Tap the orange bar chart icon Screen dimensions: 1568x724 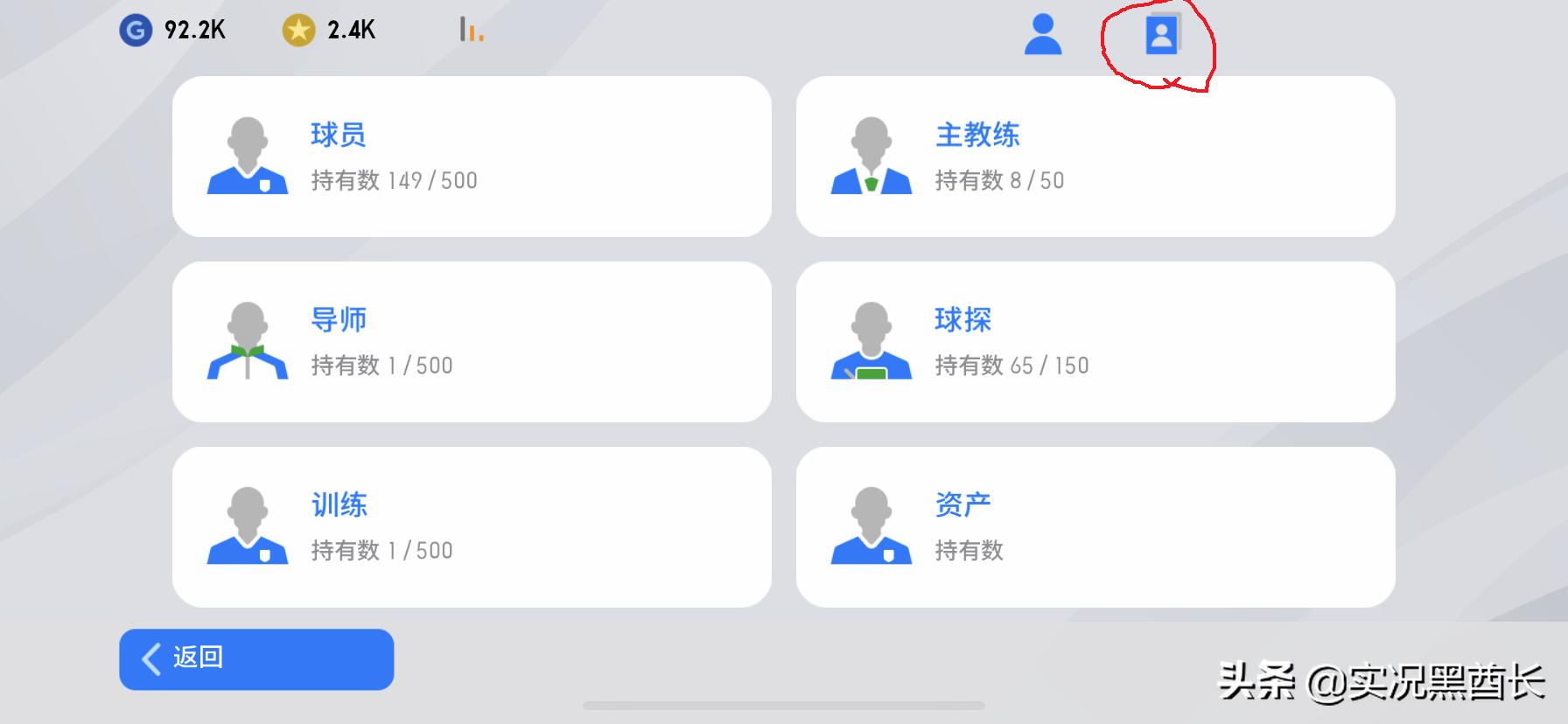pos(472,31)
